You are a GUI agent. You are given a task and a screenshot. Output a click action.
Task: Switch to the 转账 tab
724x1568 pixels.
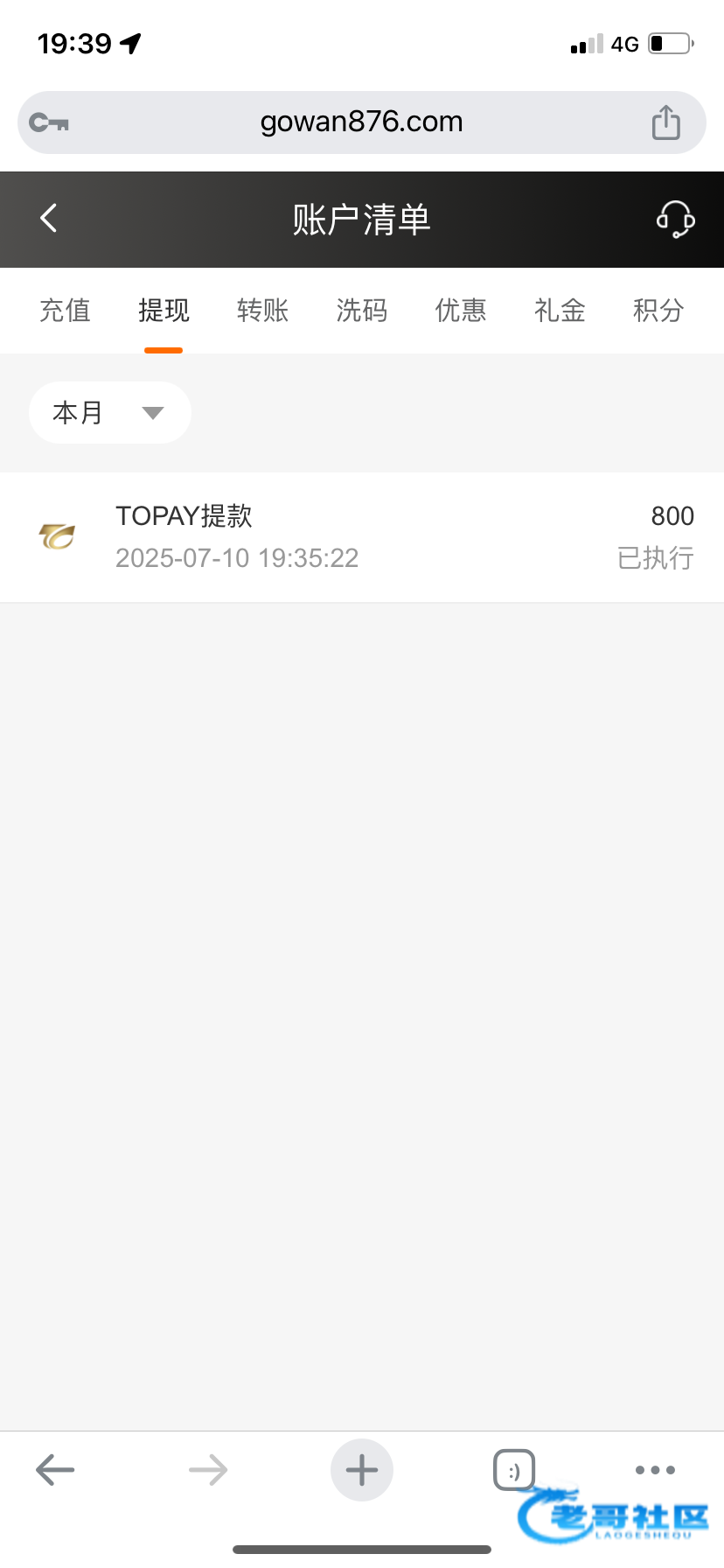[x=262, y=310]
